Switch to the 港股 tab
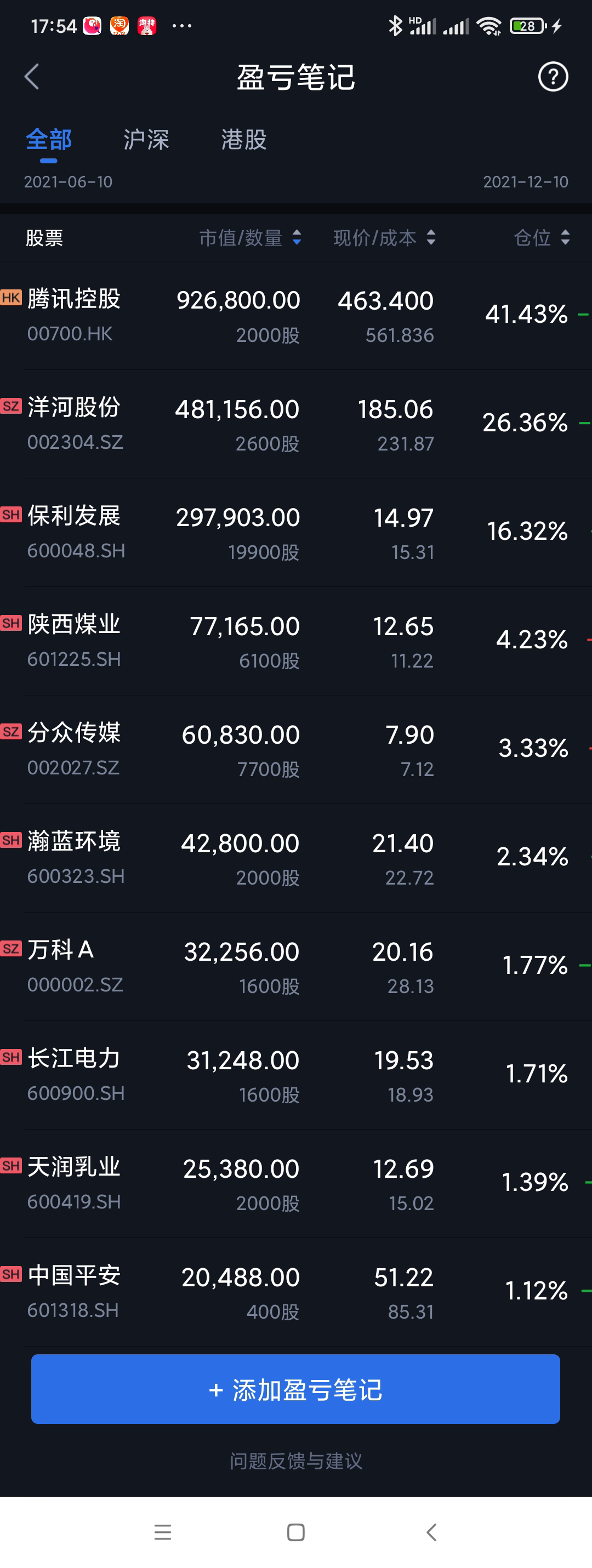Image resolution: width=592 pixels, height=1568 pixels. click(x=243, y=140)
